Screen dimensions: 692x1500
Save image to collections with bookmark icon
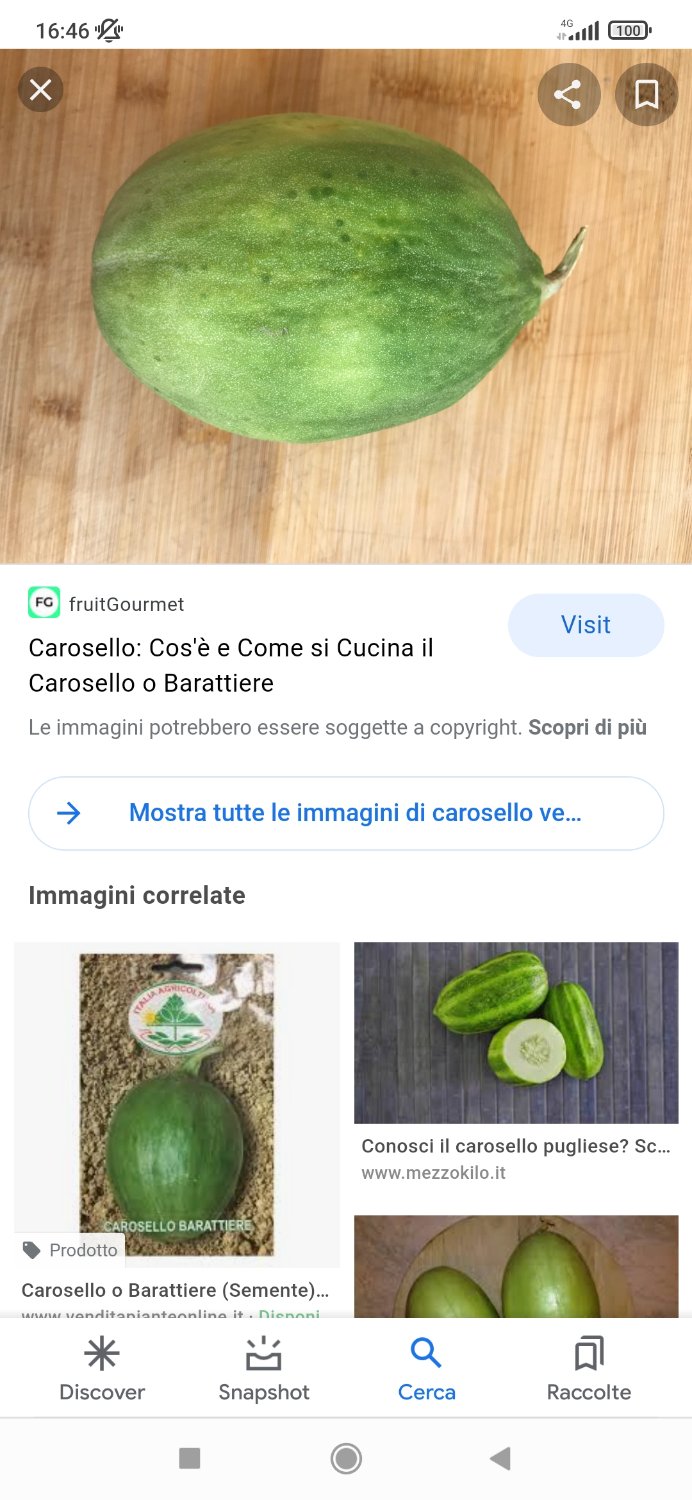(x=646, y=95)
